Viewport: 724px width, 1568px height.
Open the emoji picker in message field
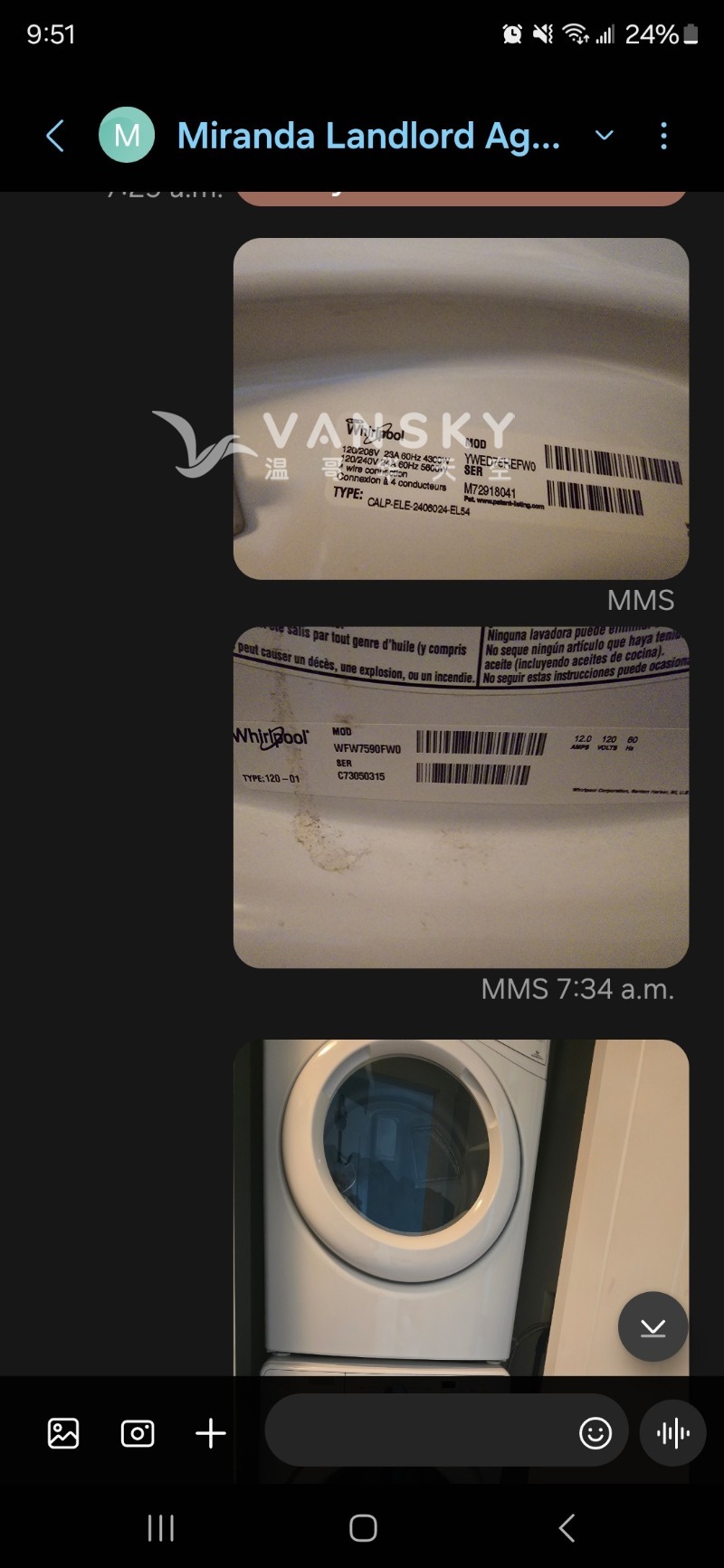(x=595, y=1431)
